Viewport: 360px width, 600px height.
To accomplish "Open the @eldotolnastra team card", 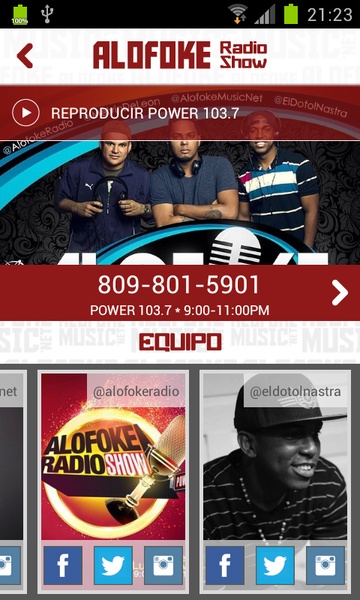I will (x=275, y=457).
